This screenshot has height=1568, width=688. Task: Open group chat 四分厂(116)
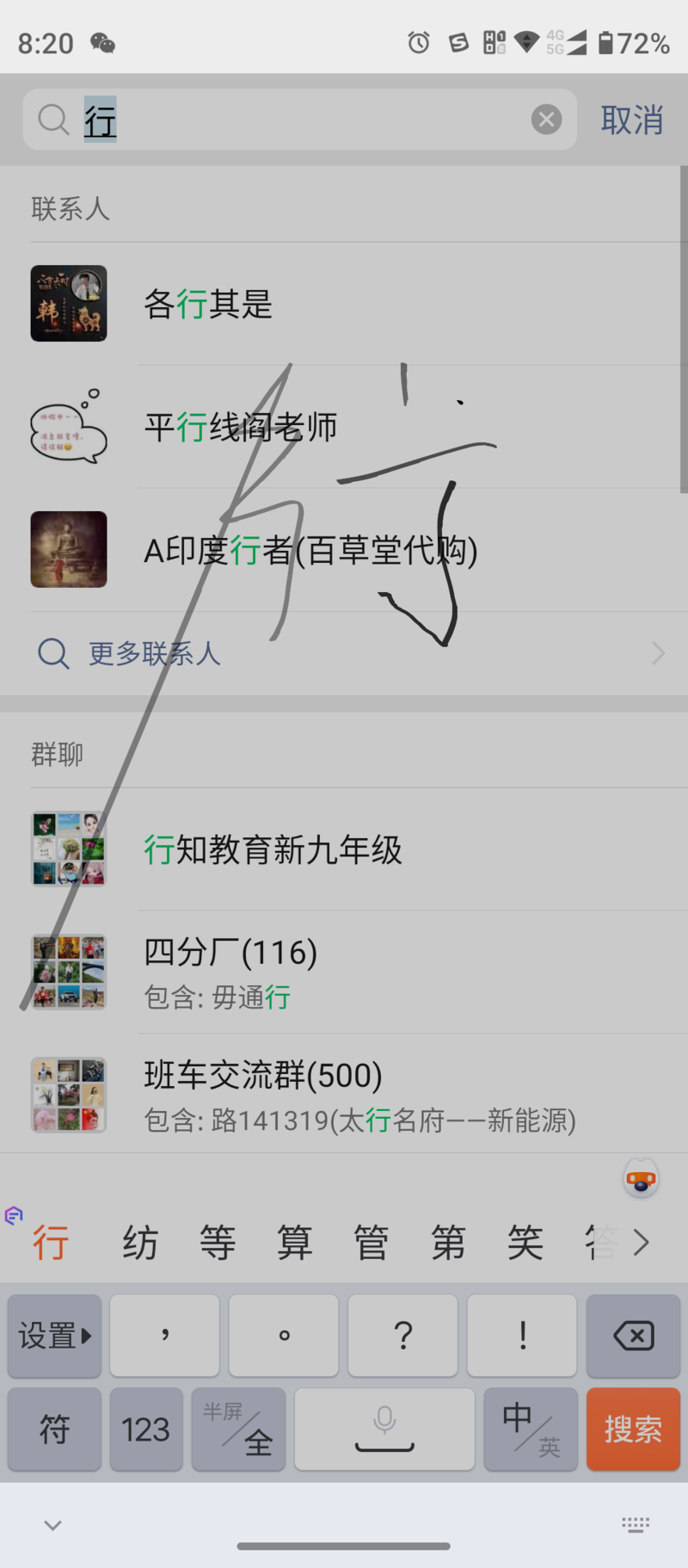344,972
